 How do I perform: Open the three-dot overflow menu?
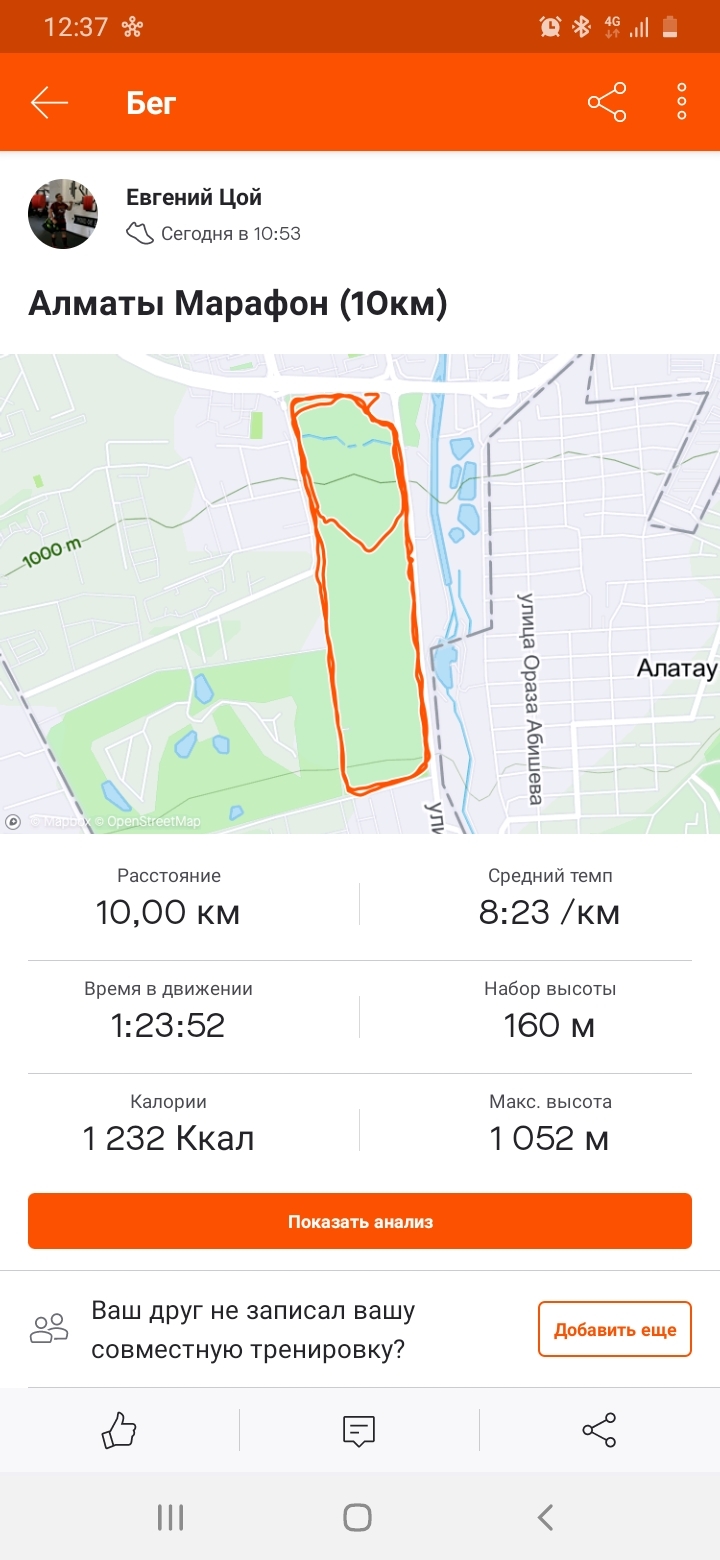(682, 102)
